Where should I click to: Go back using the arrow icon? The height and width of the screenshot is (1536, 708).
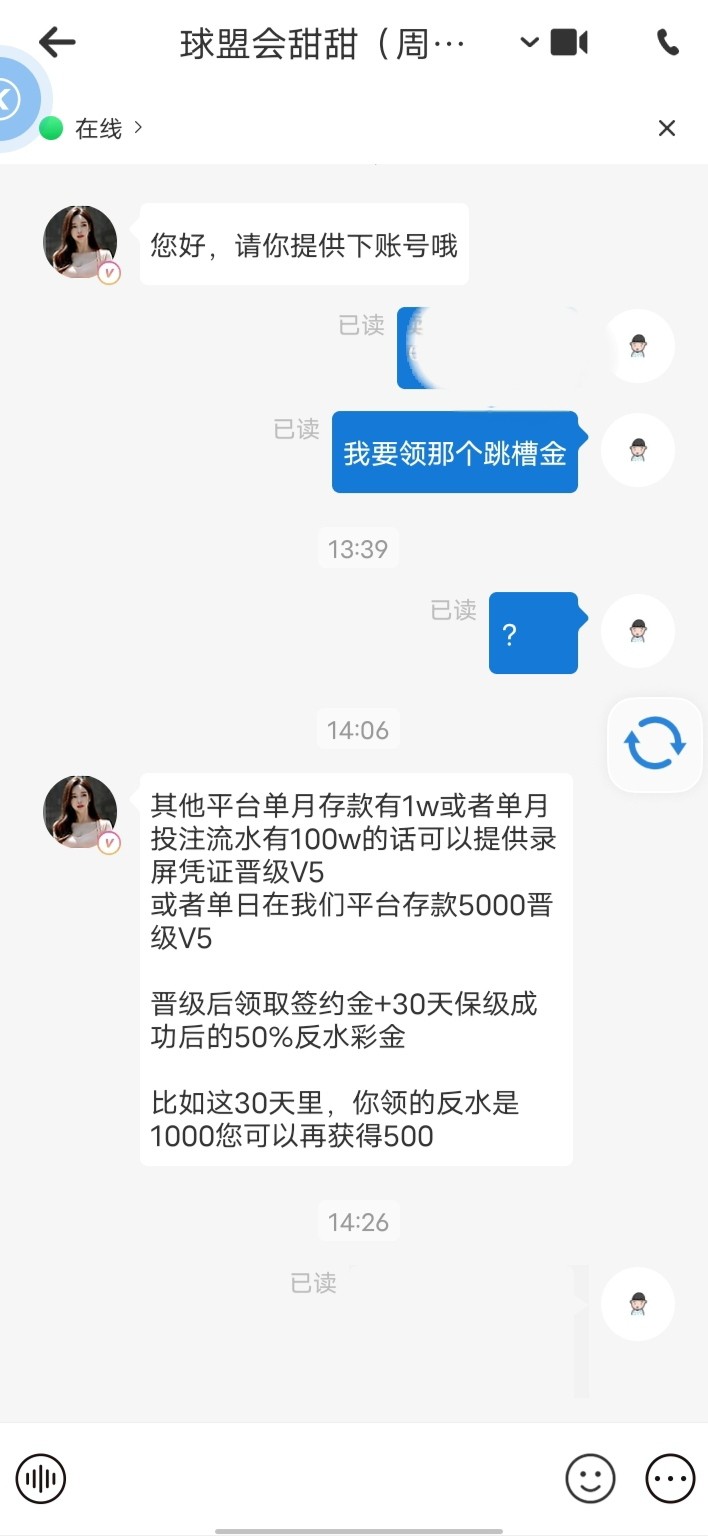pyautogui.click(x=57, y=42)
